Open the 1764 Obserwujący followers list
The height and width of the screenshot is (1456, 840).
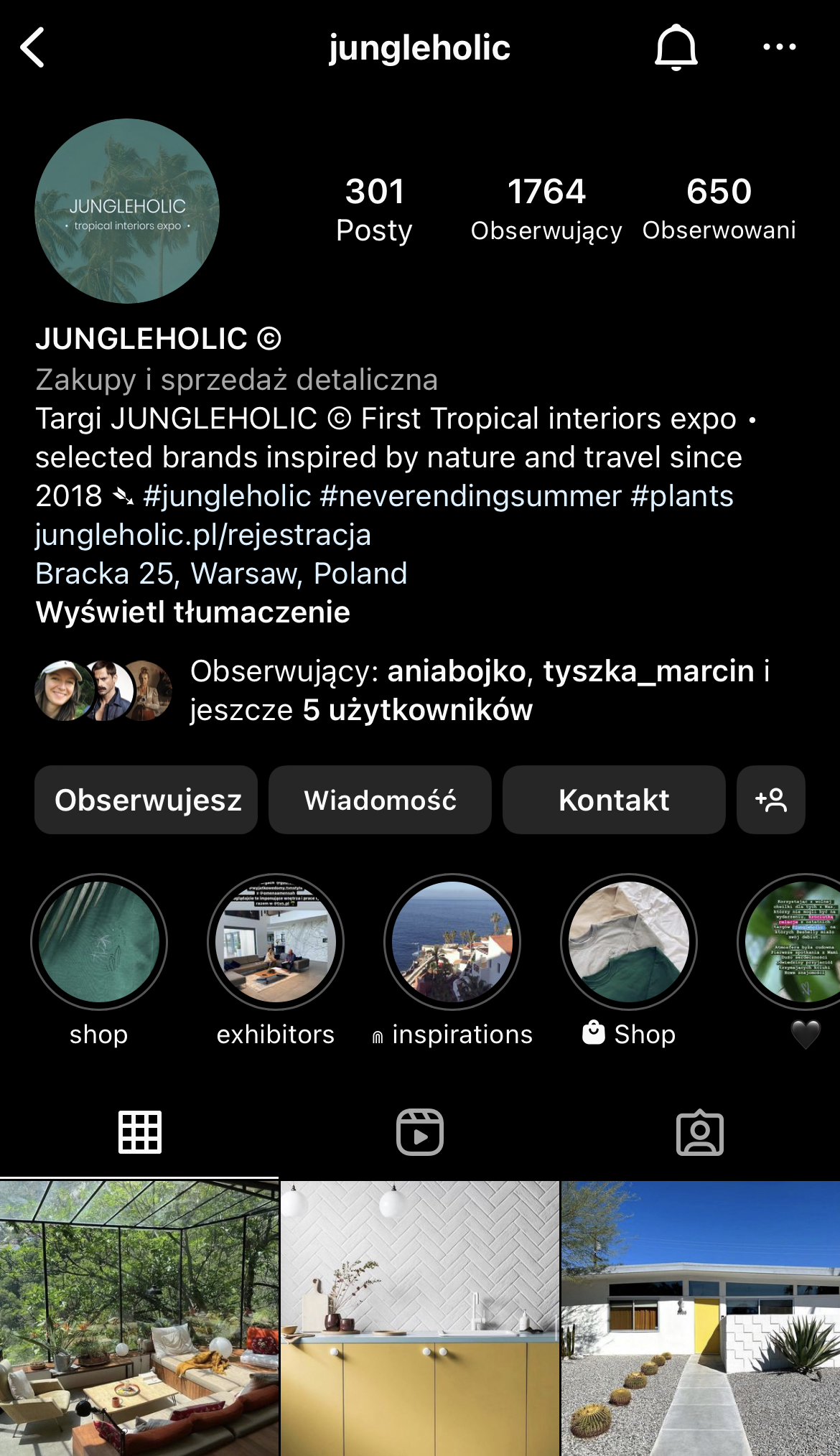(x=546, y=209)
